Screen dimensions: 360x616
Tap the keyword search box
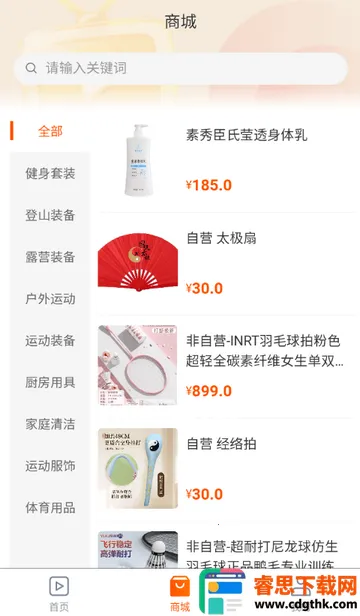coord(180,68)
